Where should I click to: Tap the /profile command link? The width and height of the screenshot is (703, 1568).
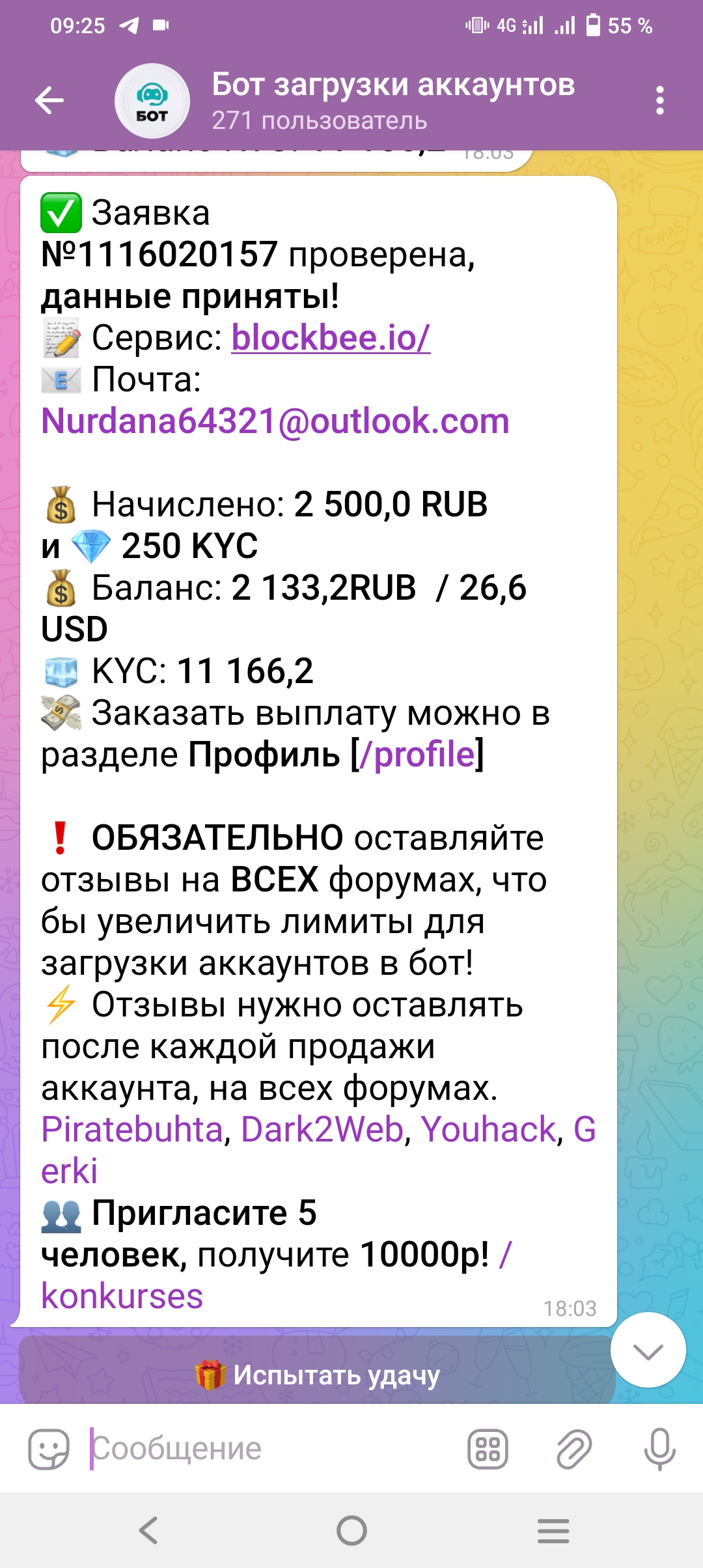click(417, 755)
